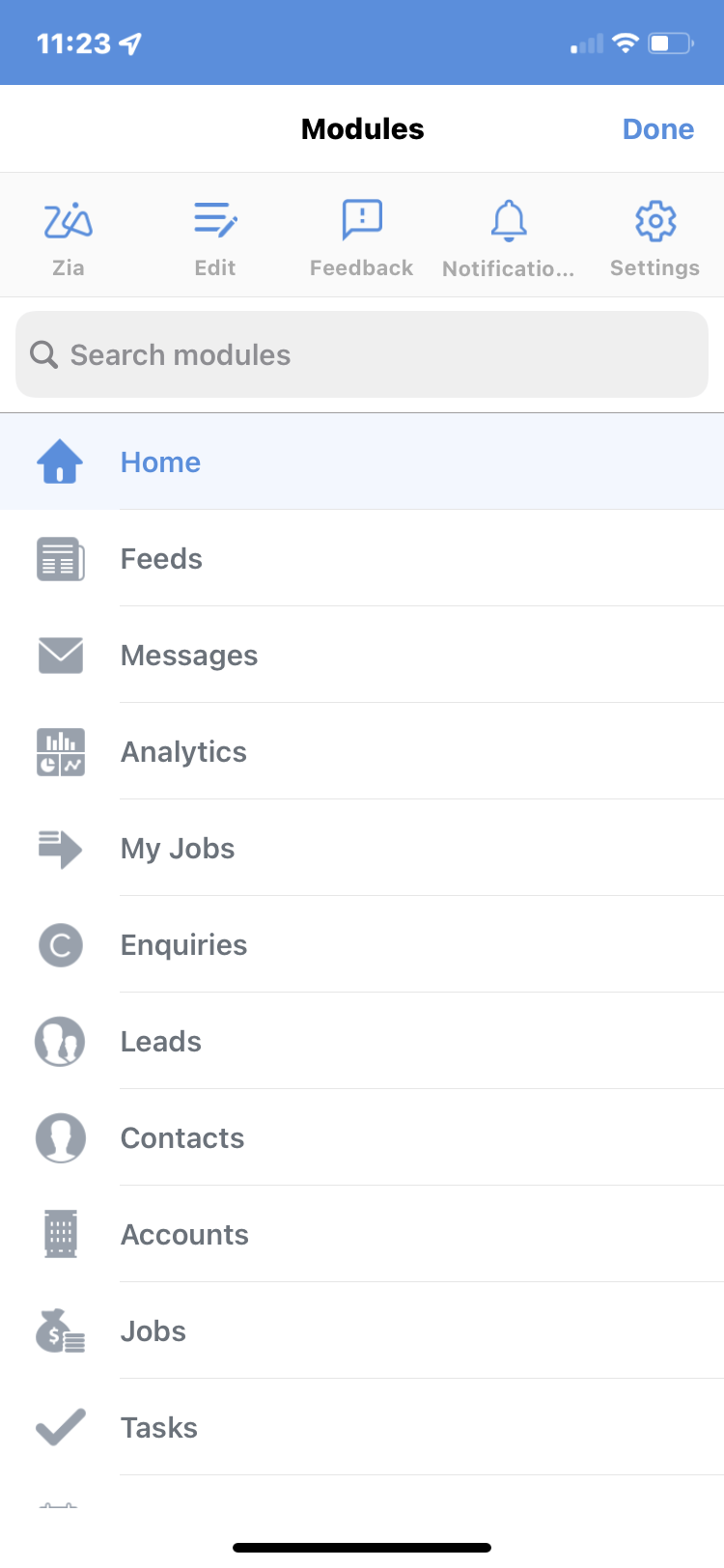Open the Analytics module
This screenshot has height=1568, width=724.
point(362,751)
